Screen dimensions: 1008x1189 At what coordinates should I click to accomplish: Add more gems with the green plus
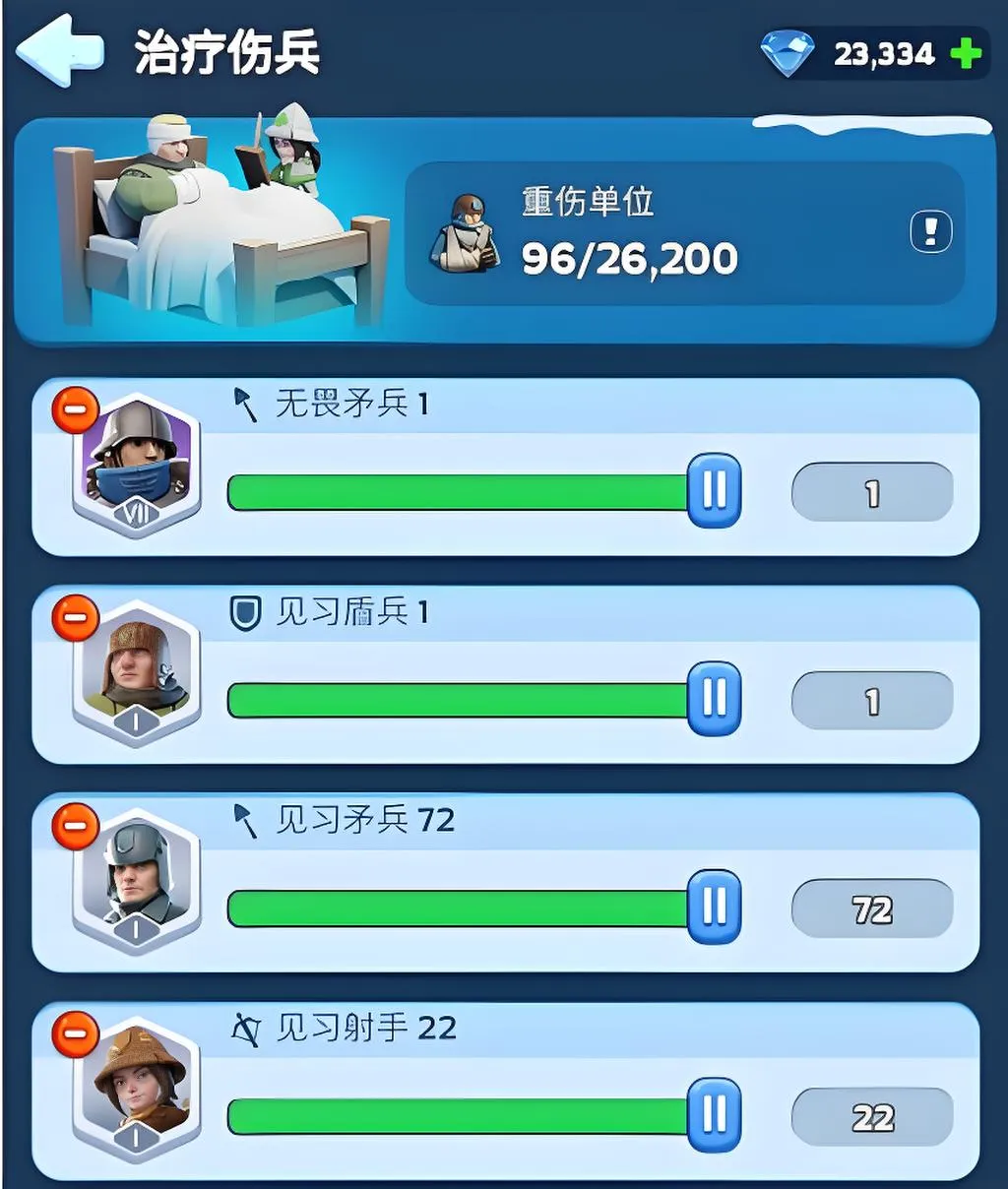coord(966,53)
